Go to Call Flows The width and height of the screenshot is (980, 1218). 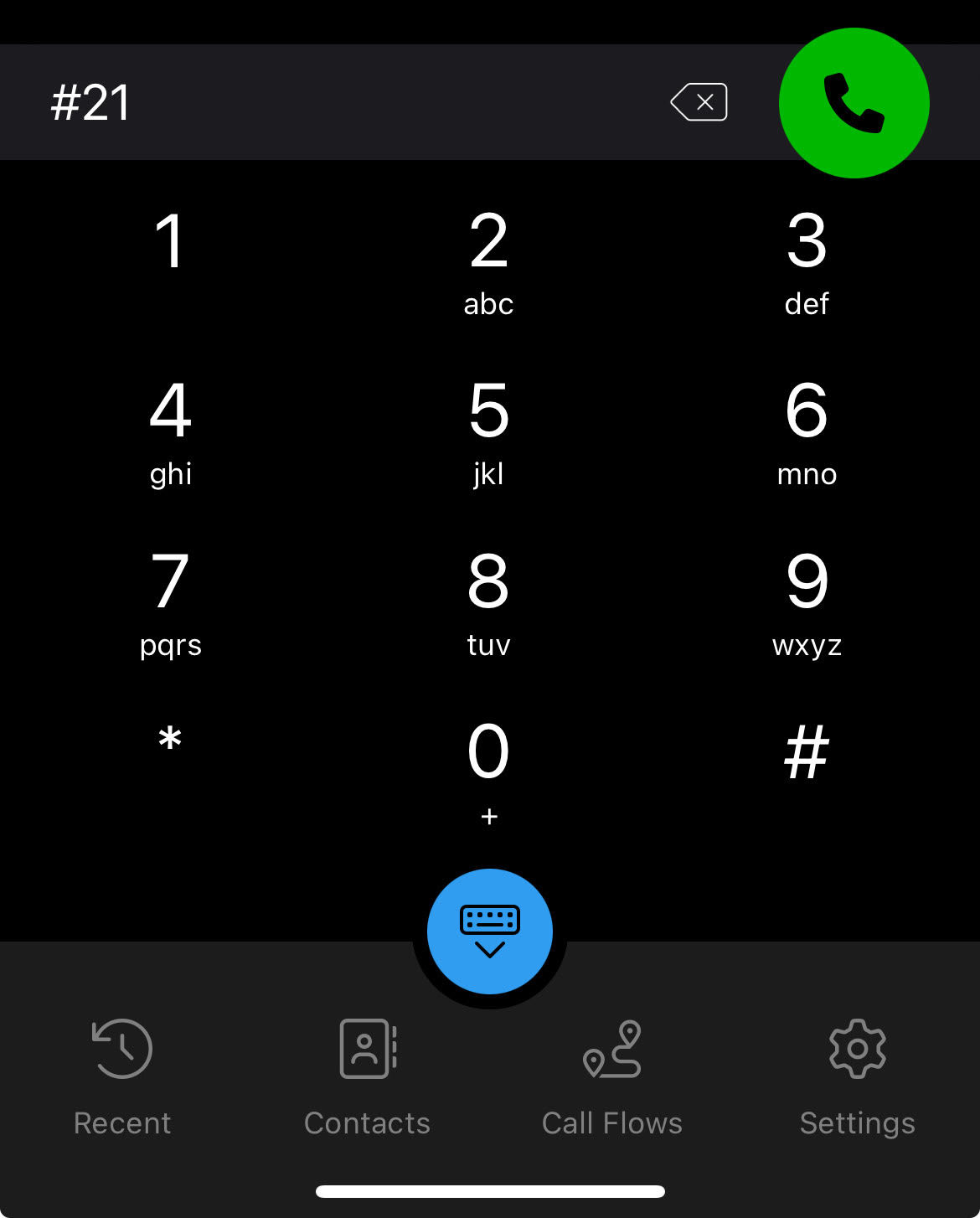pos(612,1076)
